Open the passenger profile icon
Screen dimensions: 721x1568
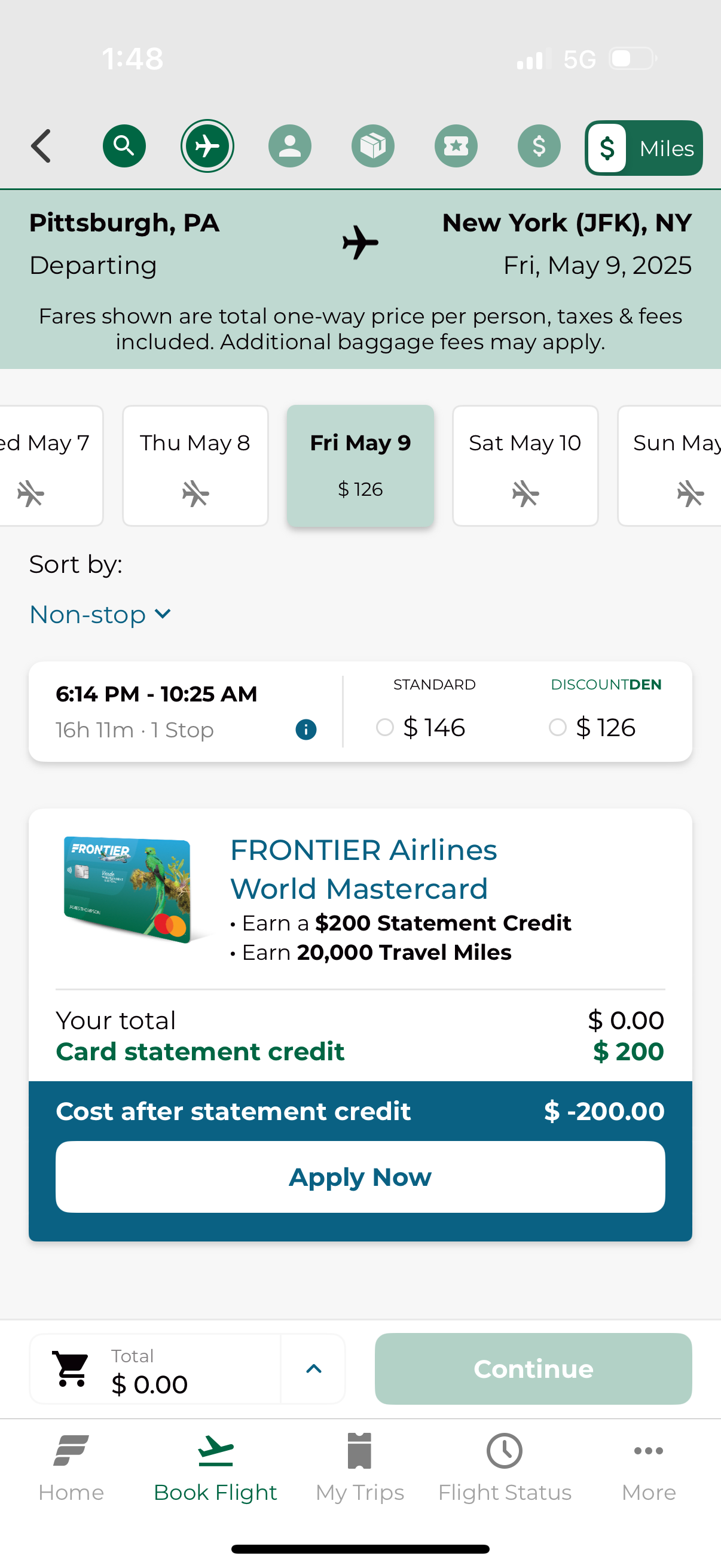[290, 146]
